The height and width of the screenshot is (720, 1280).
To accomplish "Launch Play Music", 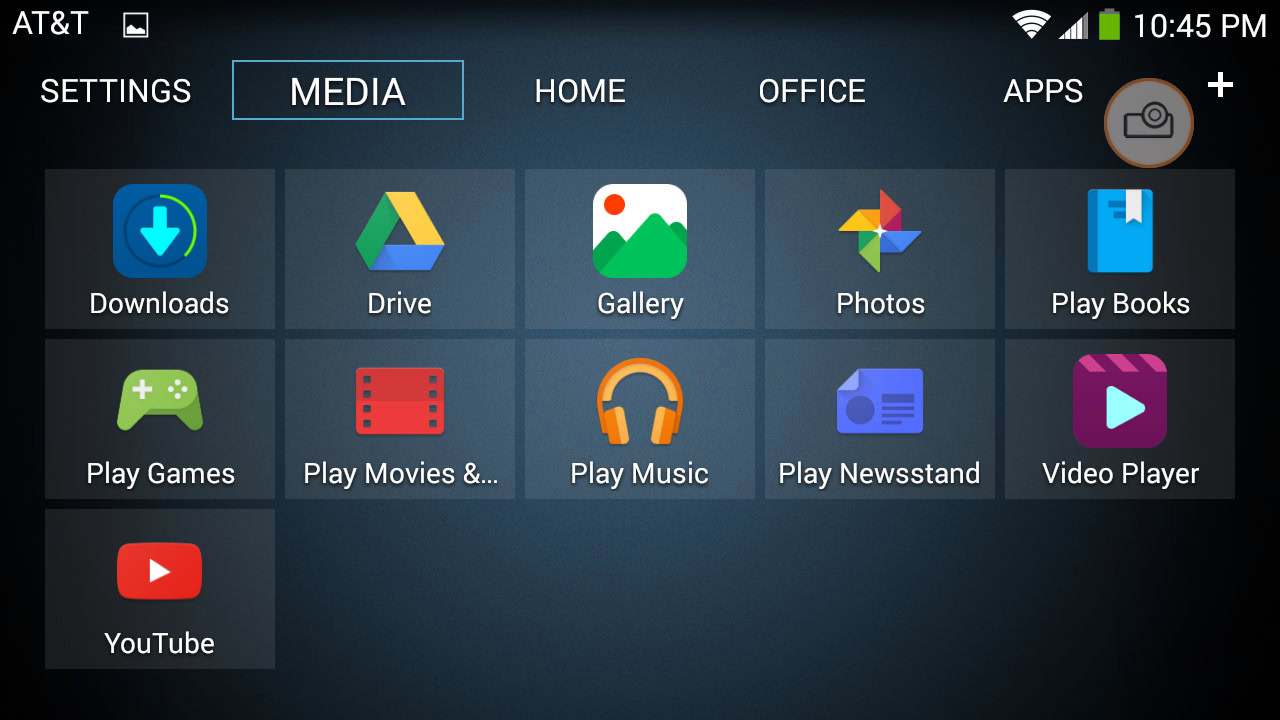I will [x=640, y=419].
